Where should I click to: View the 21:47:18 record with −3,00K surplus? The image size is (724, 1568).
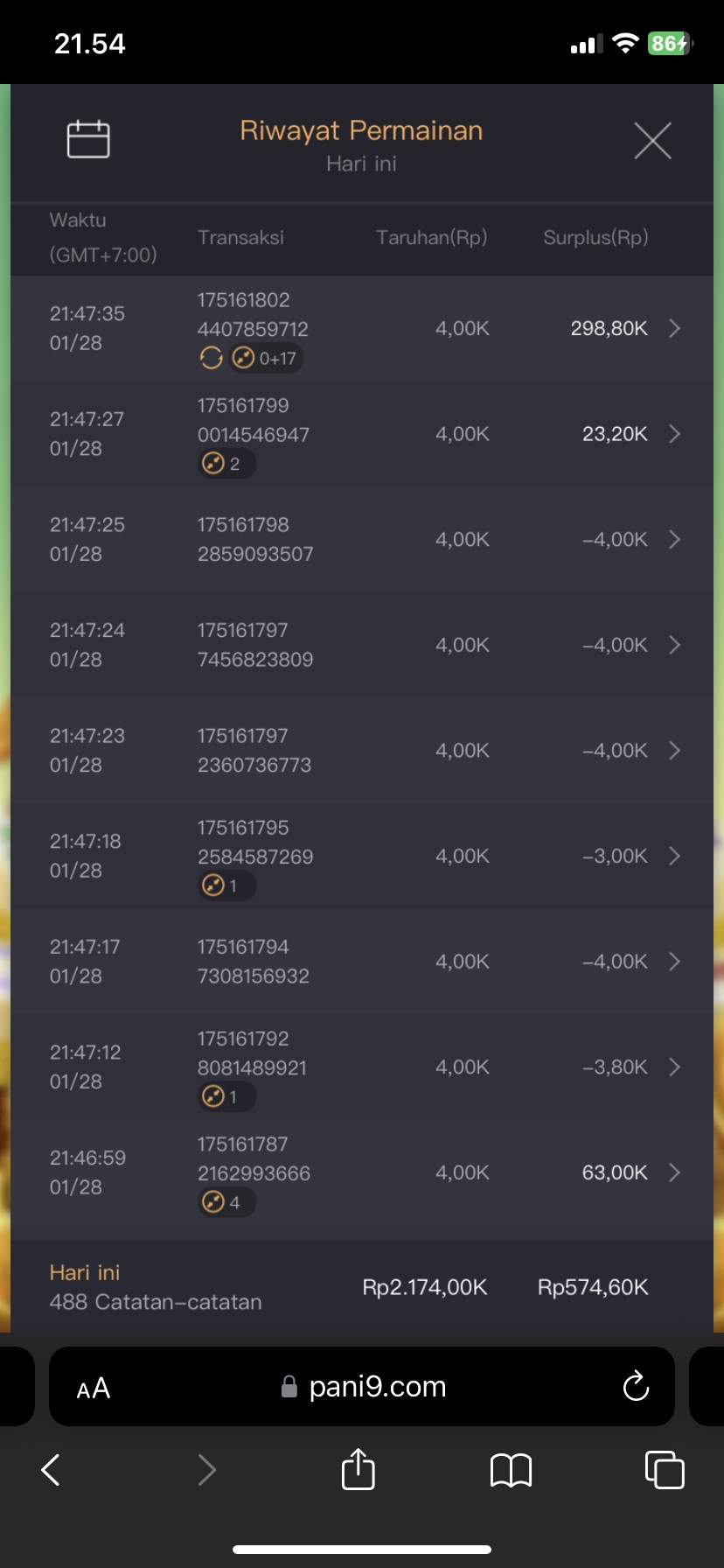click(674, 856)
